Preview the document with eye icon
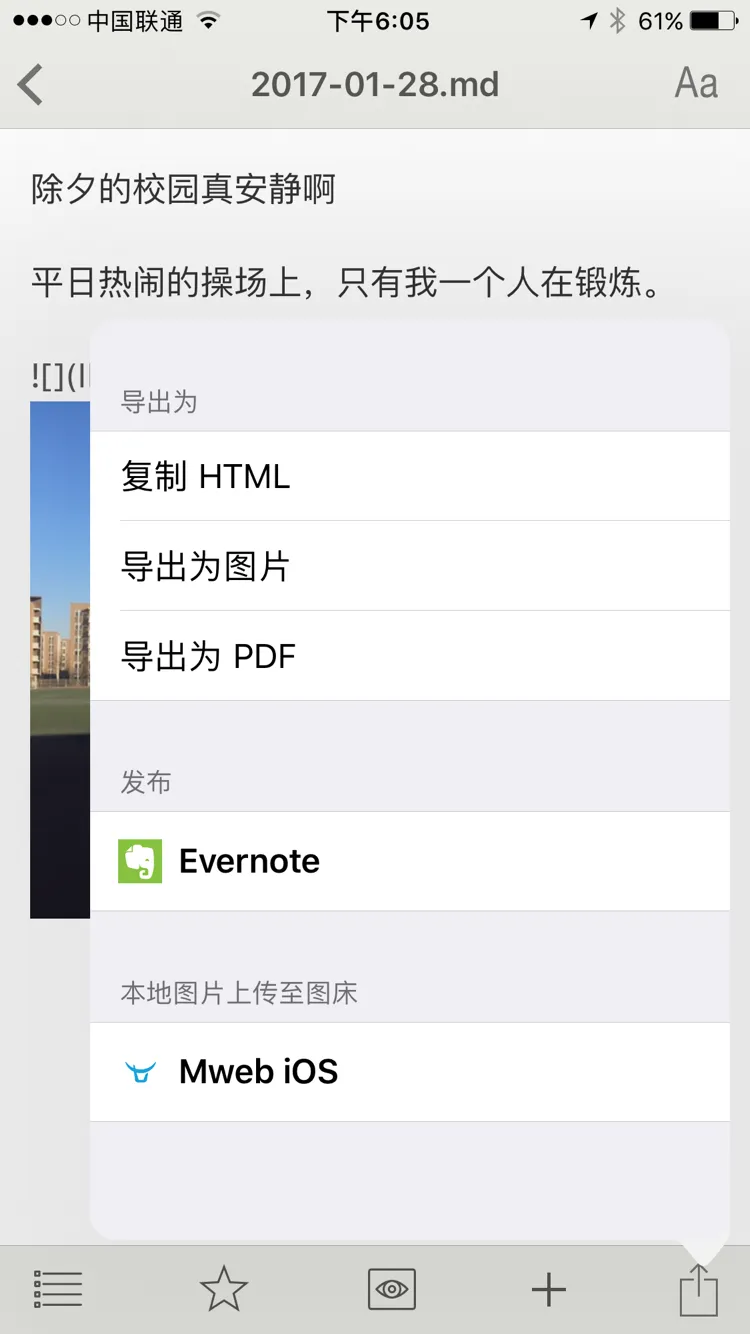The image size is (750, 1334). (x=391, y=1289)
